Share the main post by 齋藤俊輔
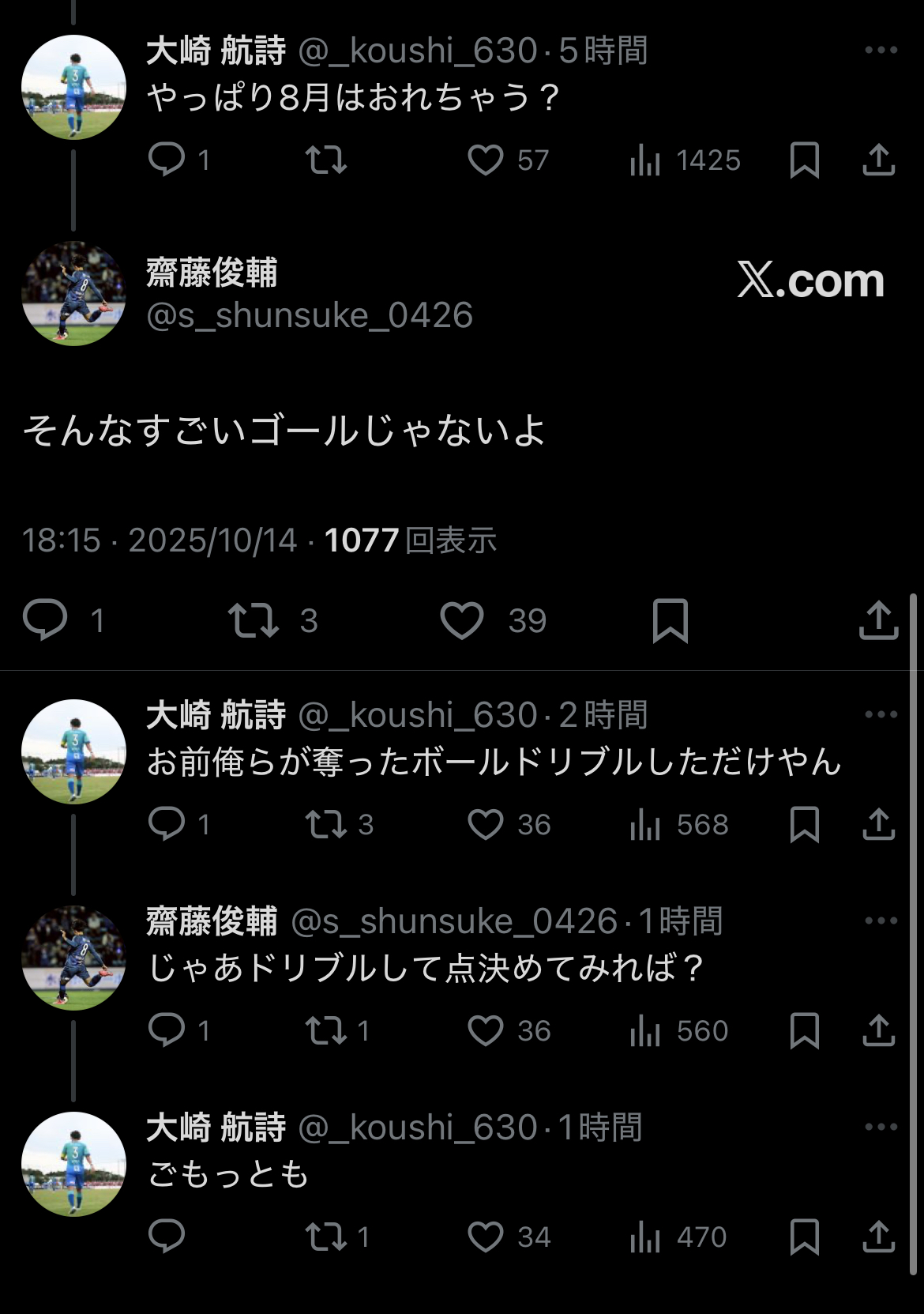The height and width of the screenshot is (1314, 924). tap(878, 620)
